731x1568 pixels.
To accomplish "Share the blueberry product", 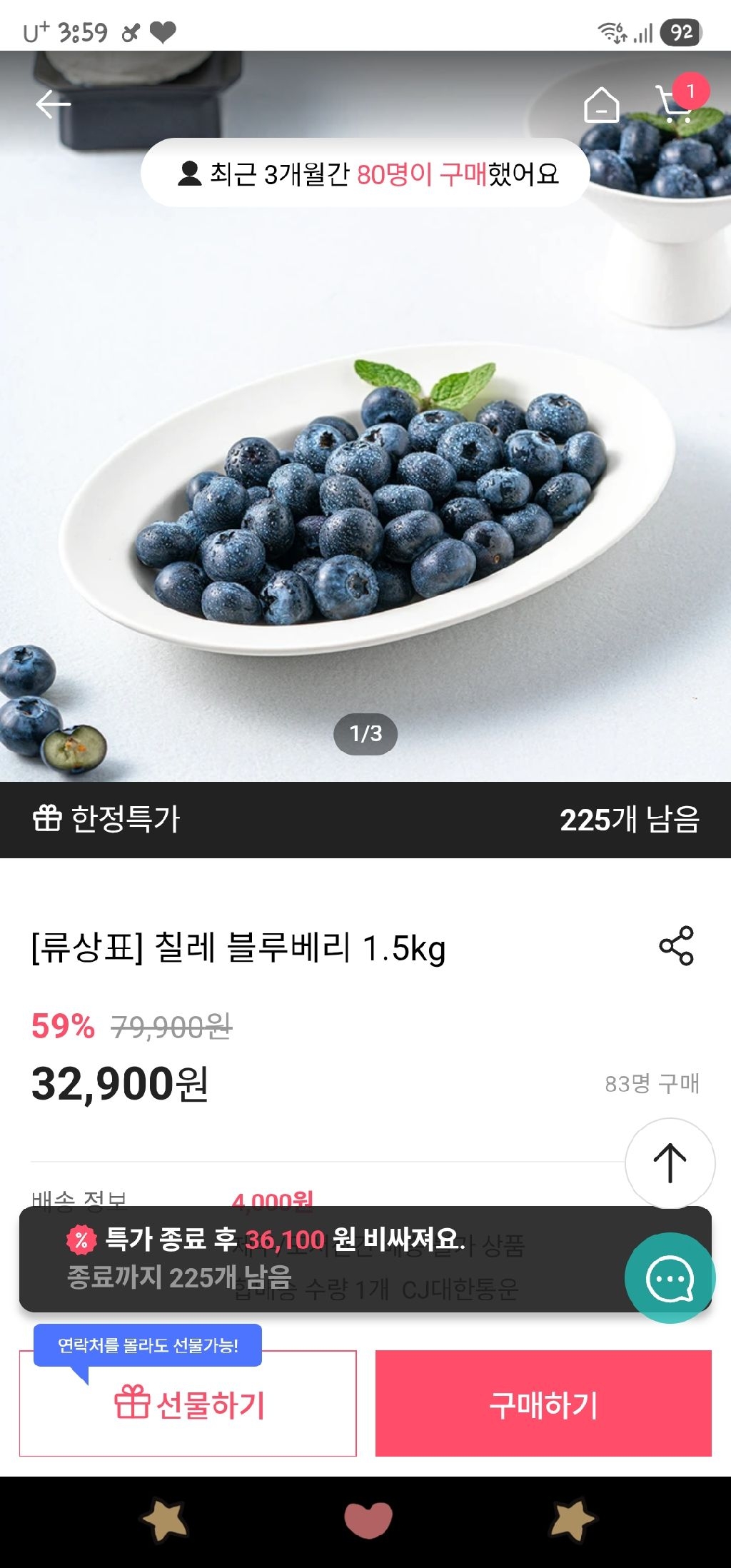I will 676,946.
